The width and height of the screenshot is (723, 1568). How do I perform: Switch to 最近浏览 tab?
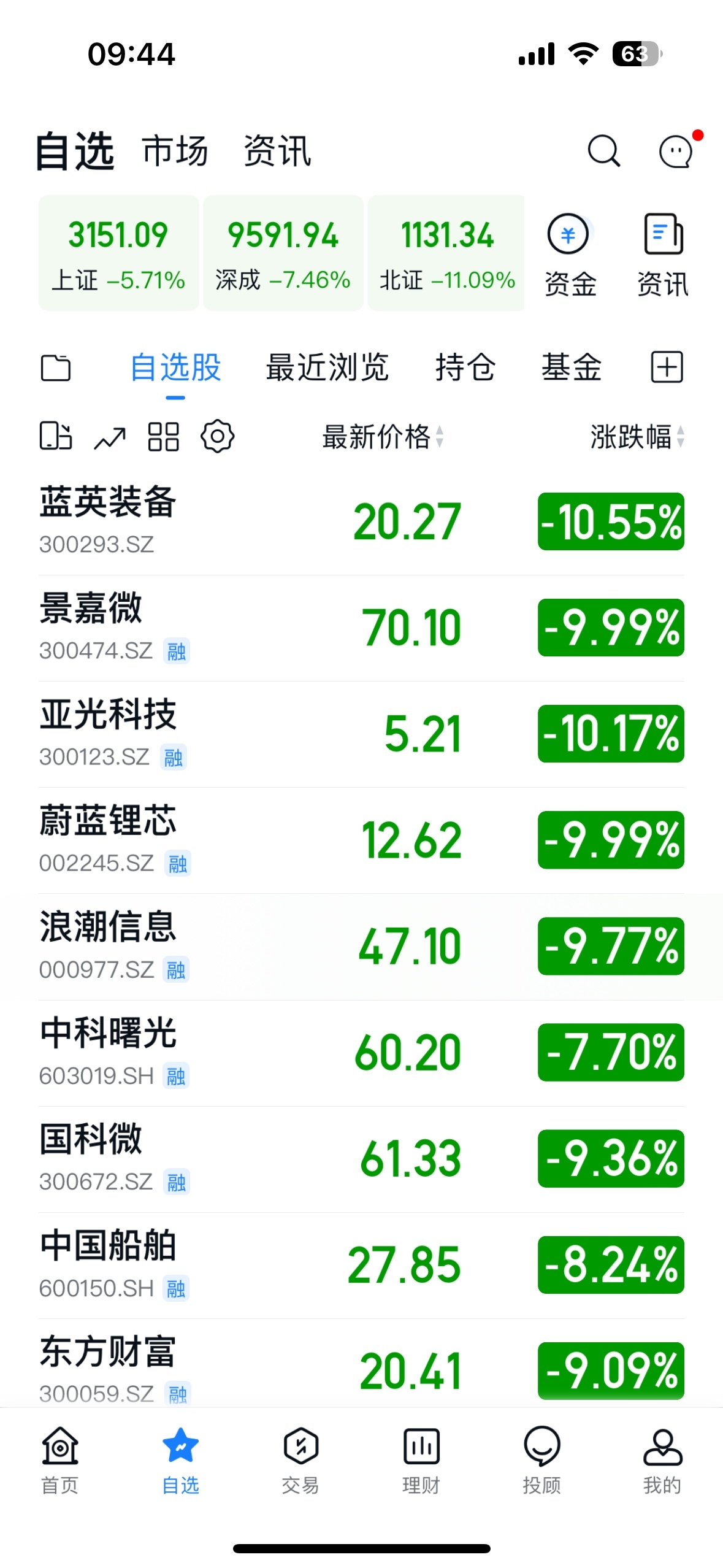(x=327, y=368)
